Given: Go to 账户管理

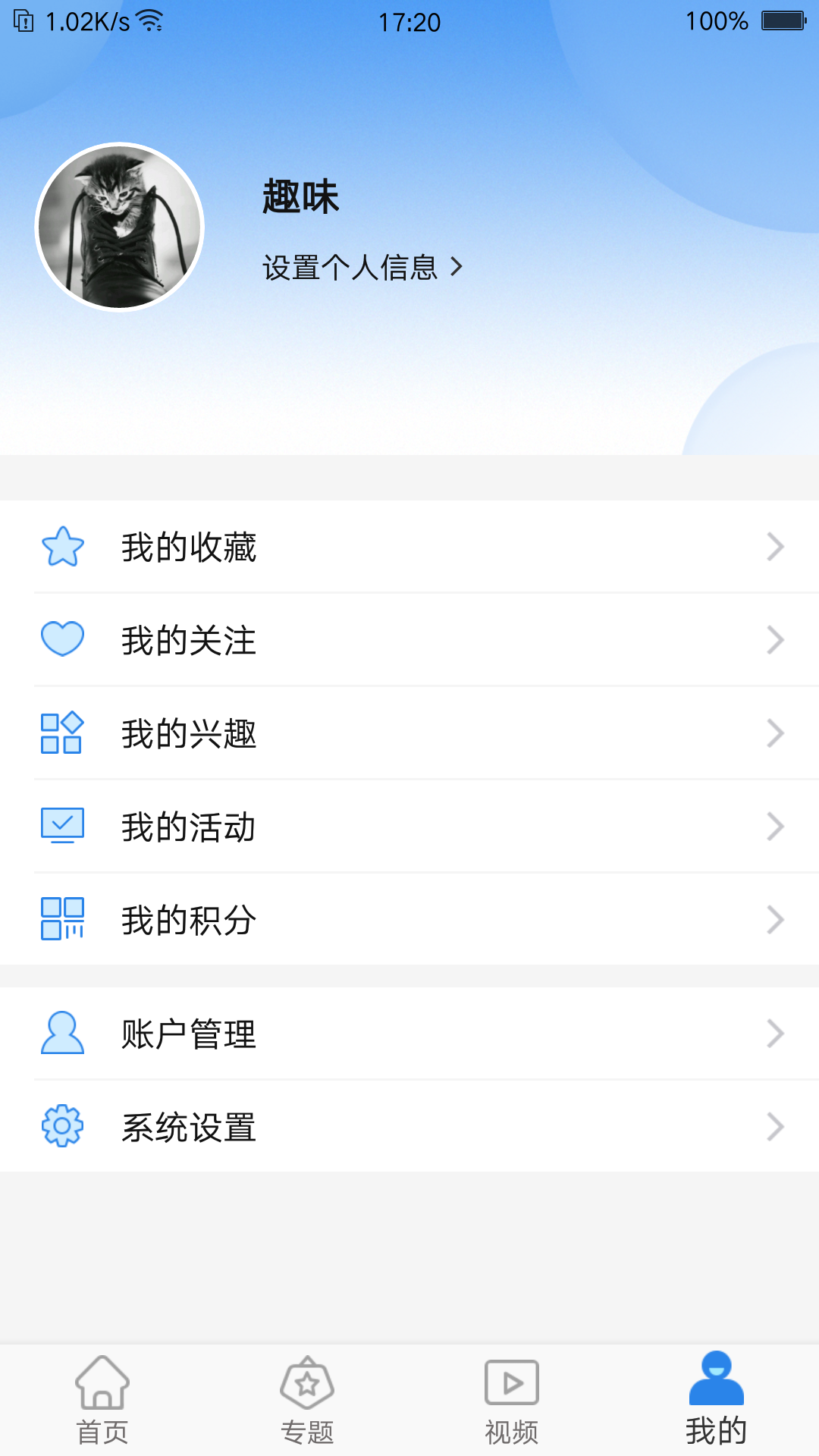Looking at the screenshot, I should click(x=409, y=1034).
